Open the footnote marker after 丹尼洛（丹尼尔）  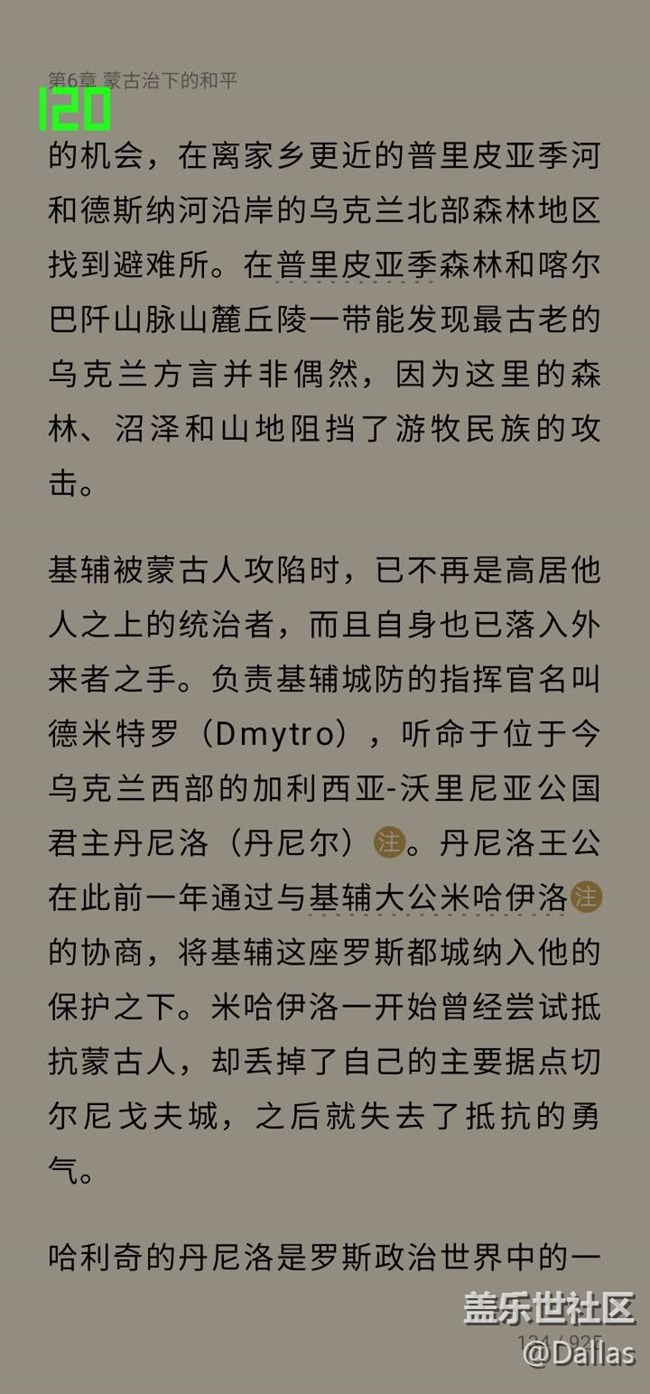click(x=388, y=842)
